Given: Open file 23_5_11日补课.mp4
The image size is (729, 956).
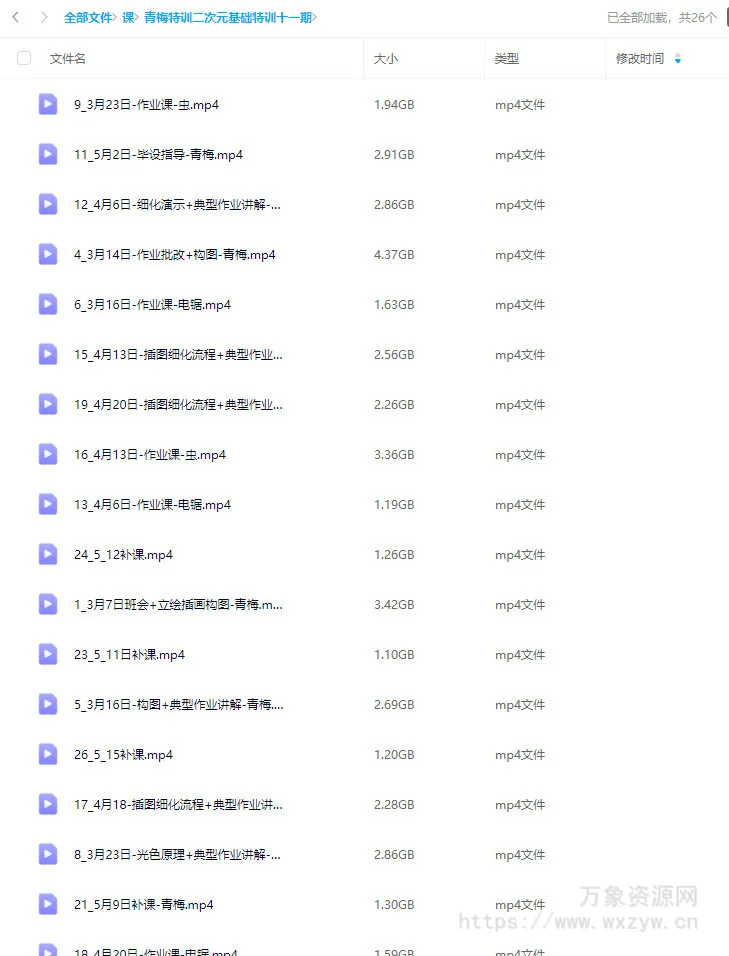Looking at the screenshot, I should pos(129,655).
